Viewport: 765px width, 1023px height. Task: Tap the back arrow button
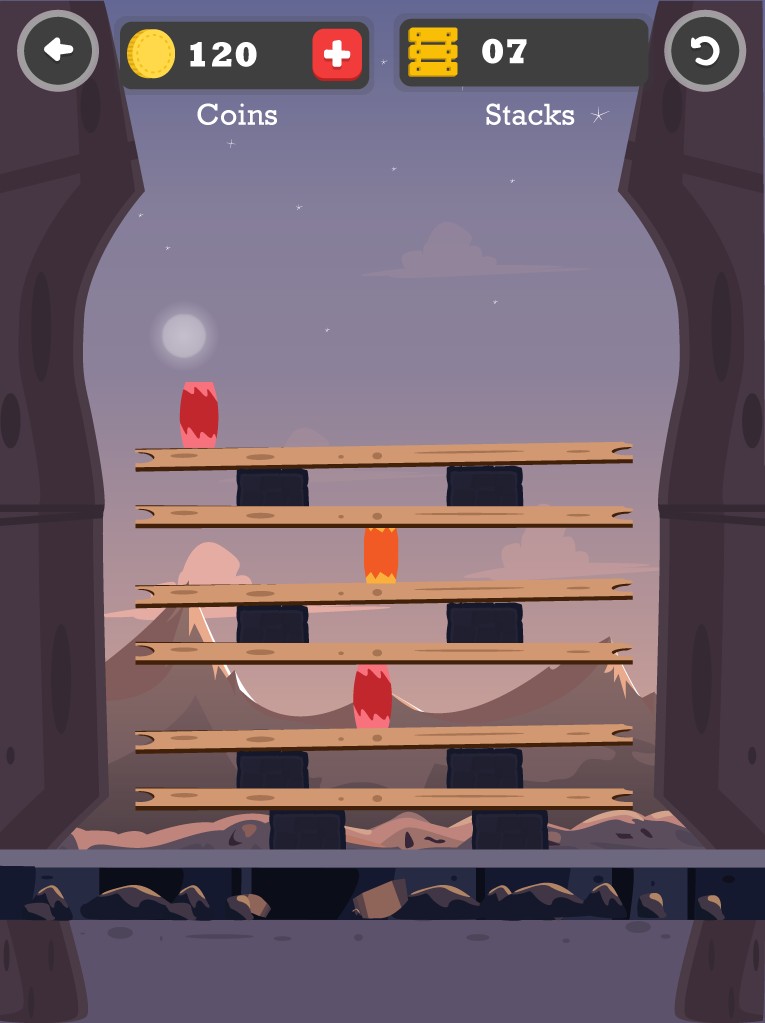pyautogui.click(x=58, y=51)
